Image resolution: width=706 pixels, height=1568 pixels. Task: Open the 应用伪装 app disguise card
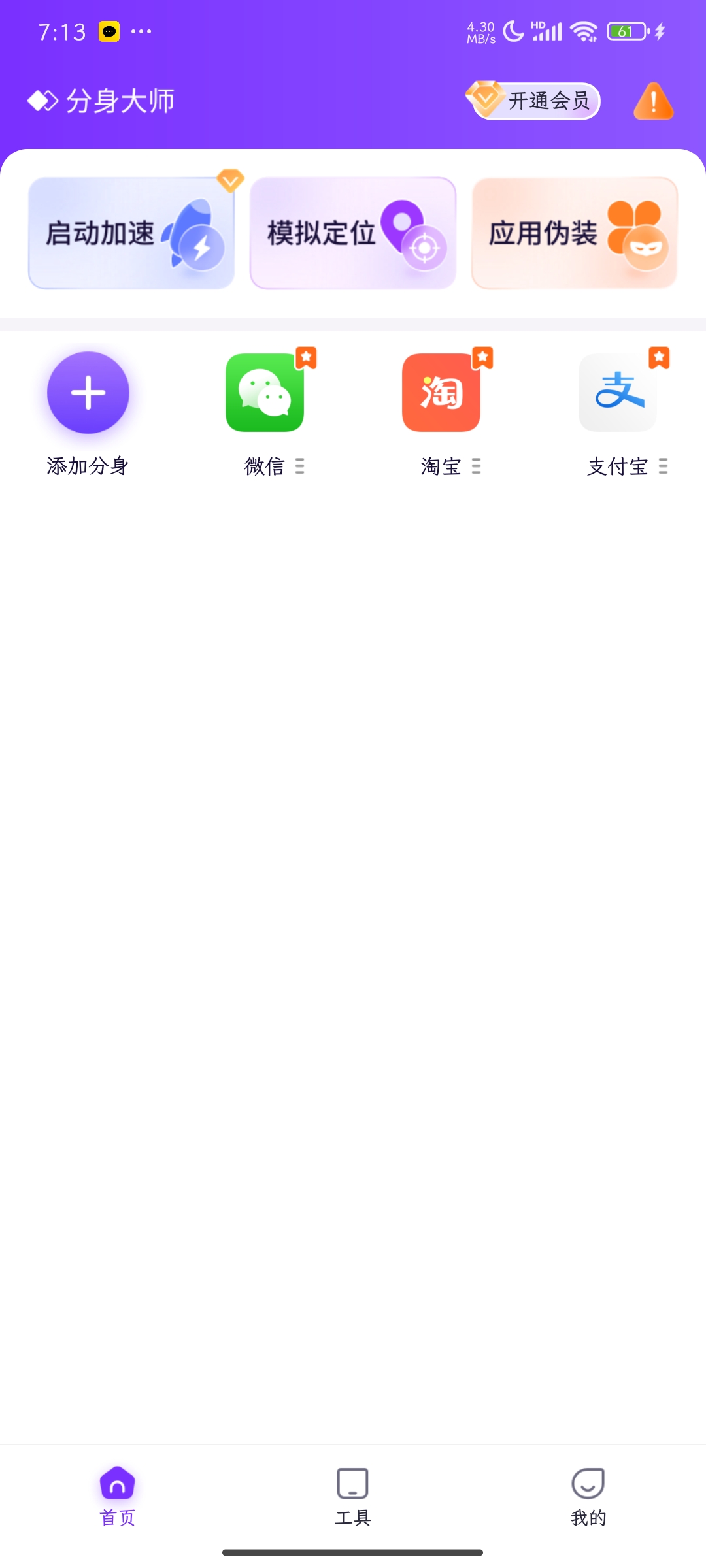[x=574, y=233]
